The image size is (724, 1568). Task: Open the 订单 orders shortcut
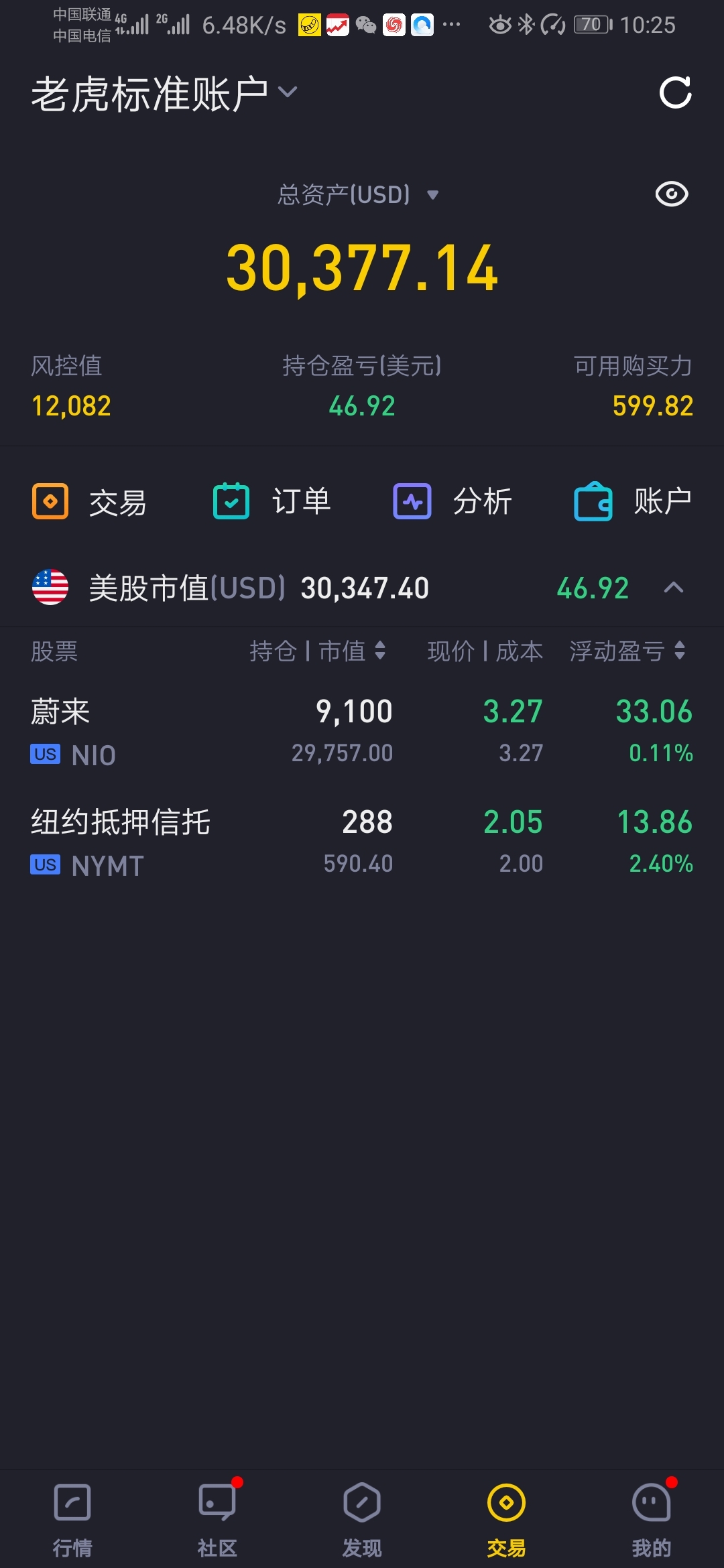272,501
